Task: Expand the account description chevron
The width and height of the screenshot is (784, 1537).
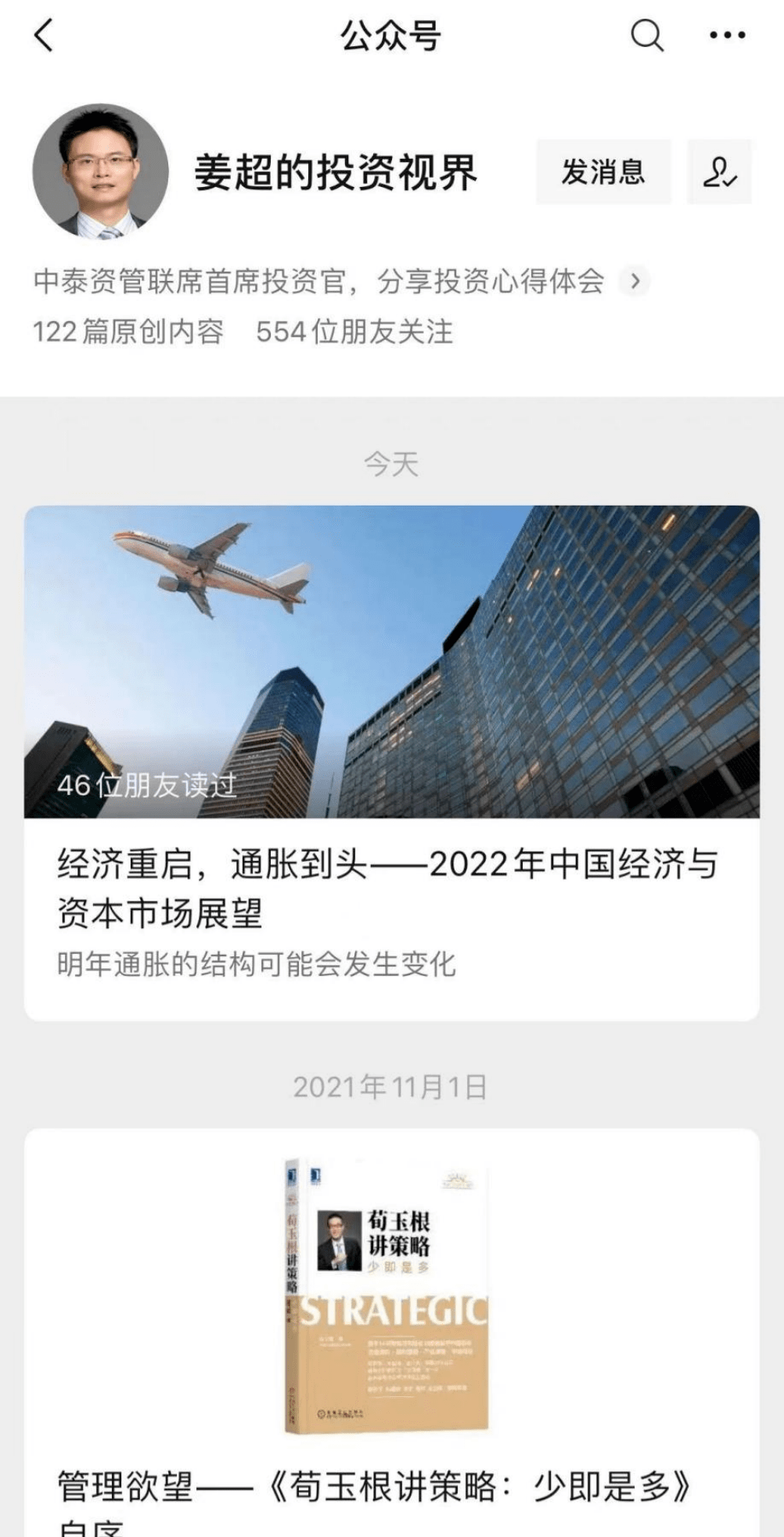Action: (x=635, y=281)
